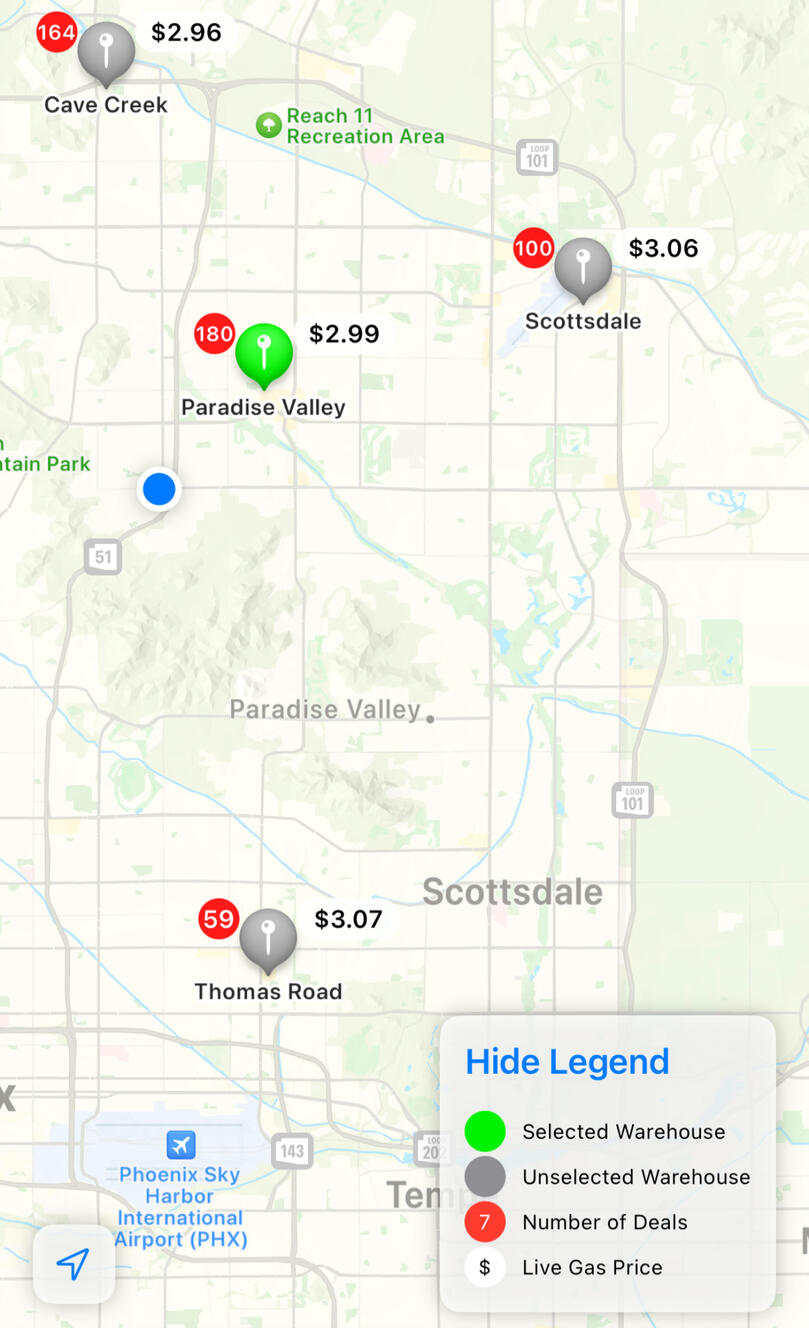The image size is (809, 1328).
Task: Hide the map legend
Action: (x=566, y=1061)
